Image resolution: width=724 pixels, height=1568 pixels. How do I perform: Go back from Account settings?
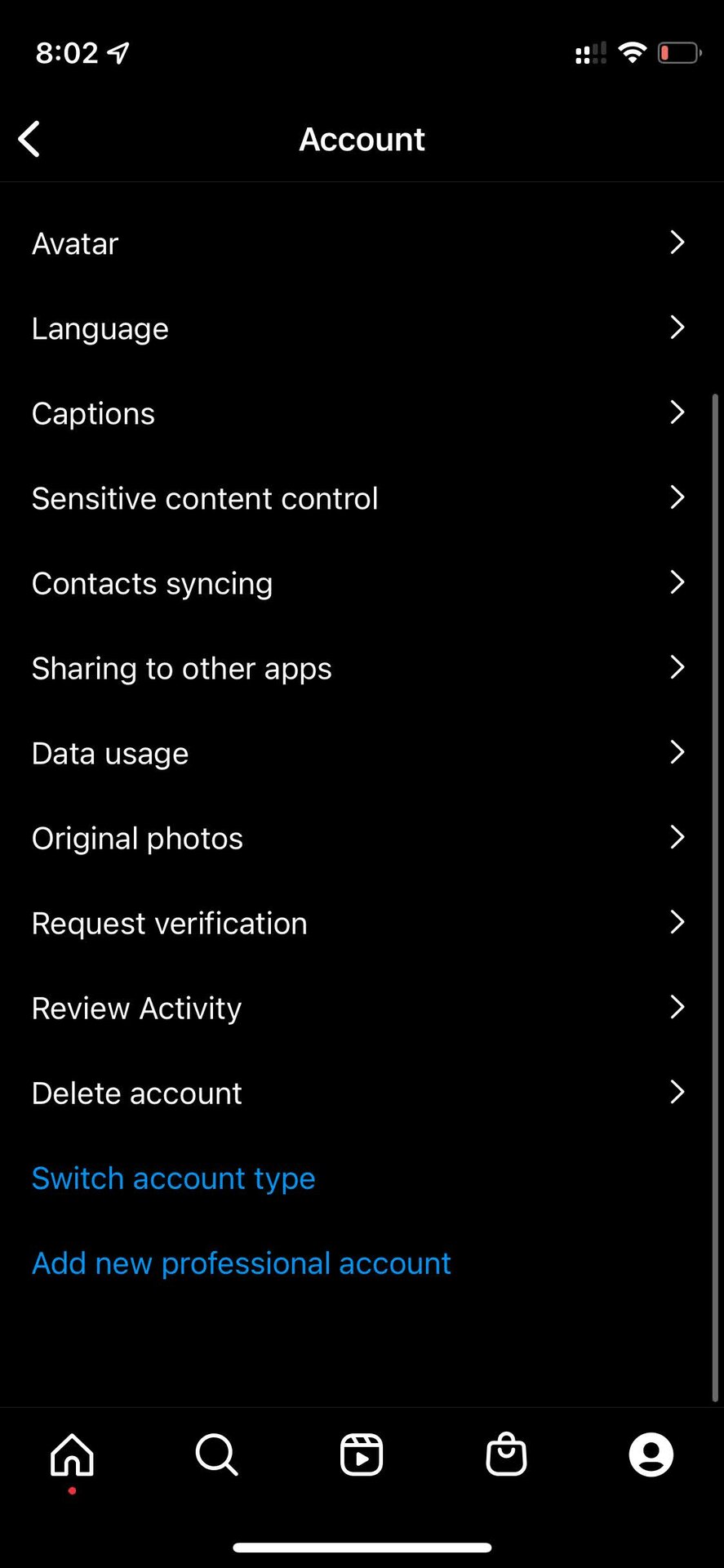point(29,139)
